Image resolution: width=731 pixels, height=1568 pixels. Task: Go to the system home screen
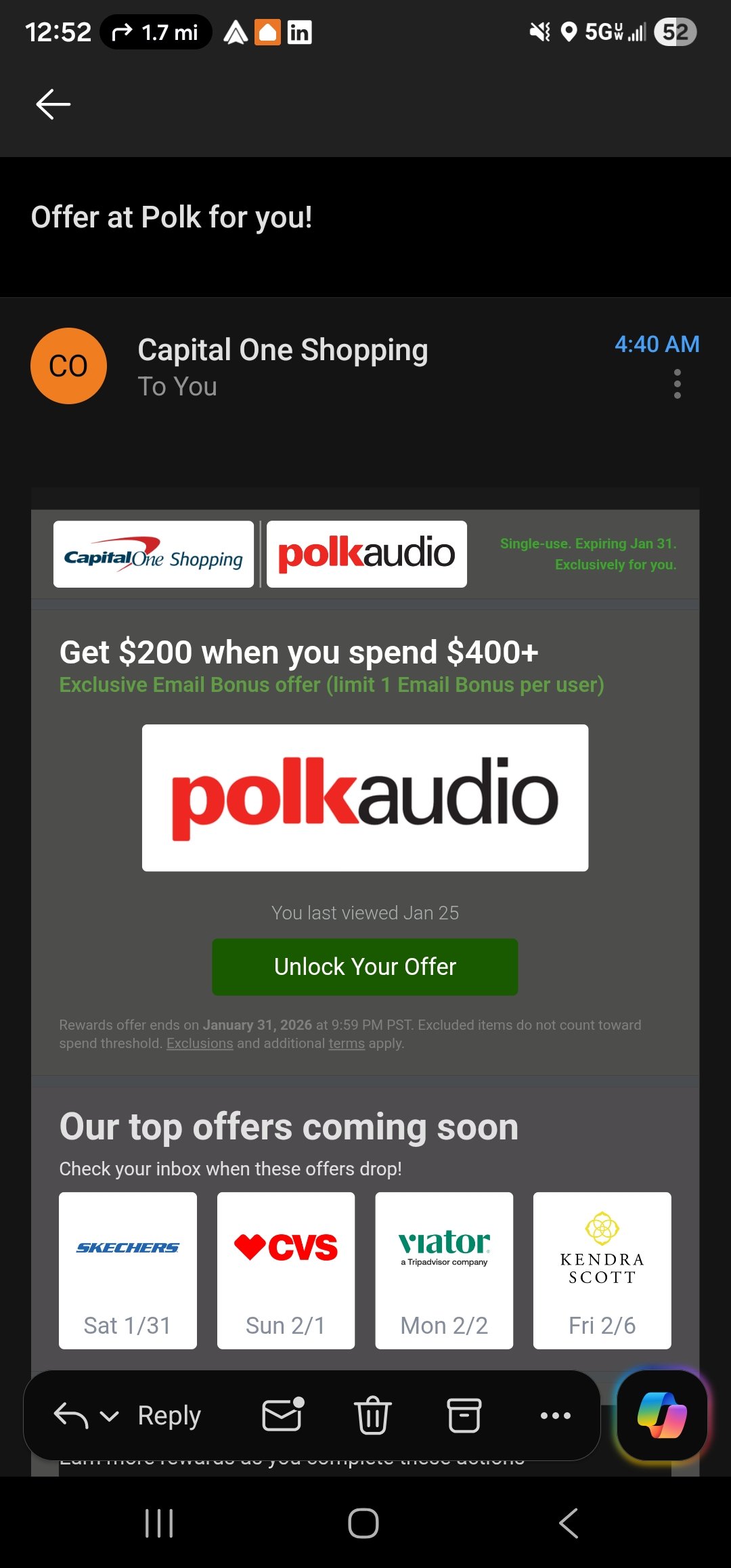coord(363,1524)
